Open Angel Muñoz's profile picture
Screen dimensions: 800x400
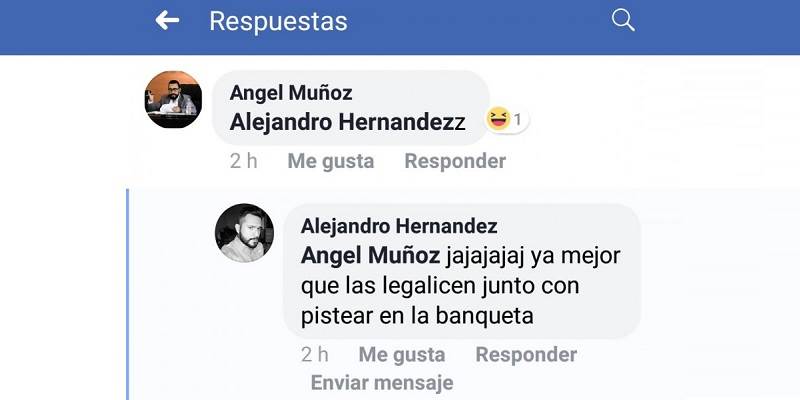point(173,99)
